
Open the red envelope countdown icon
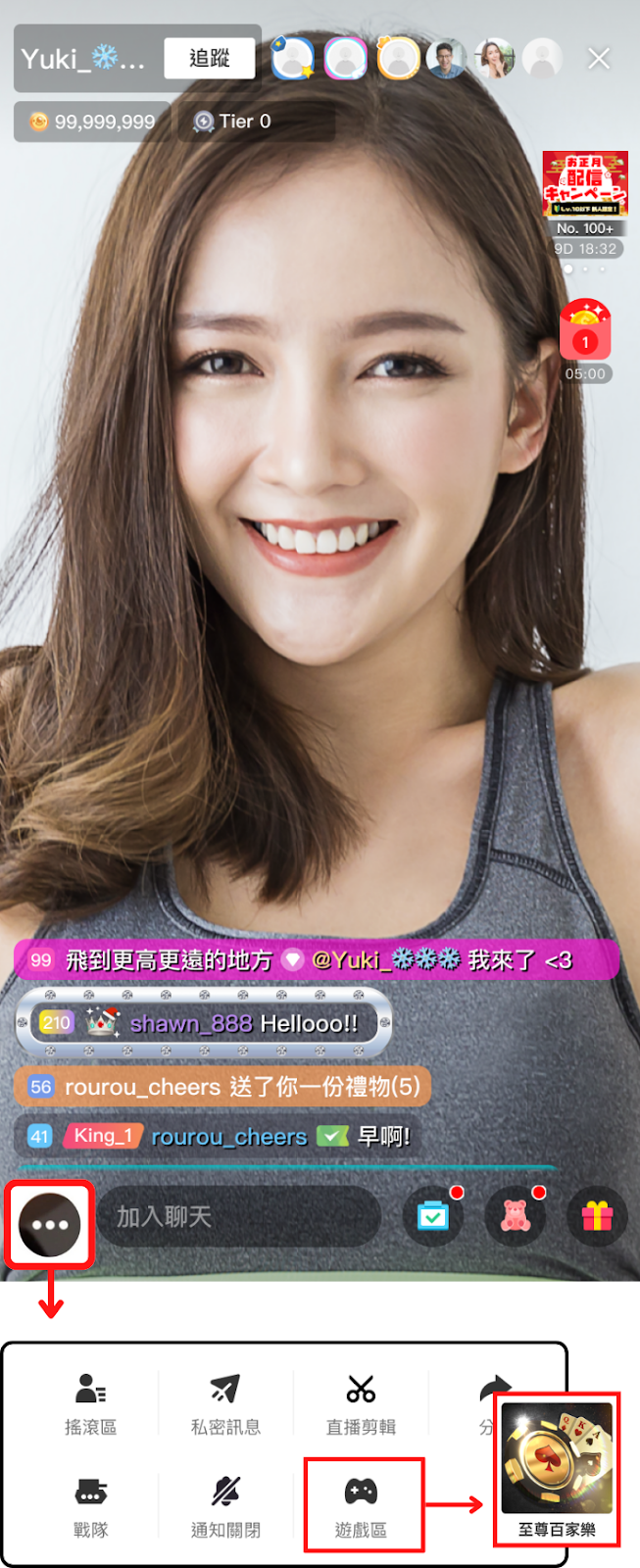(x=585, y=331)
